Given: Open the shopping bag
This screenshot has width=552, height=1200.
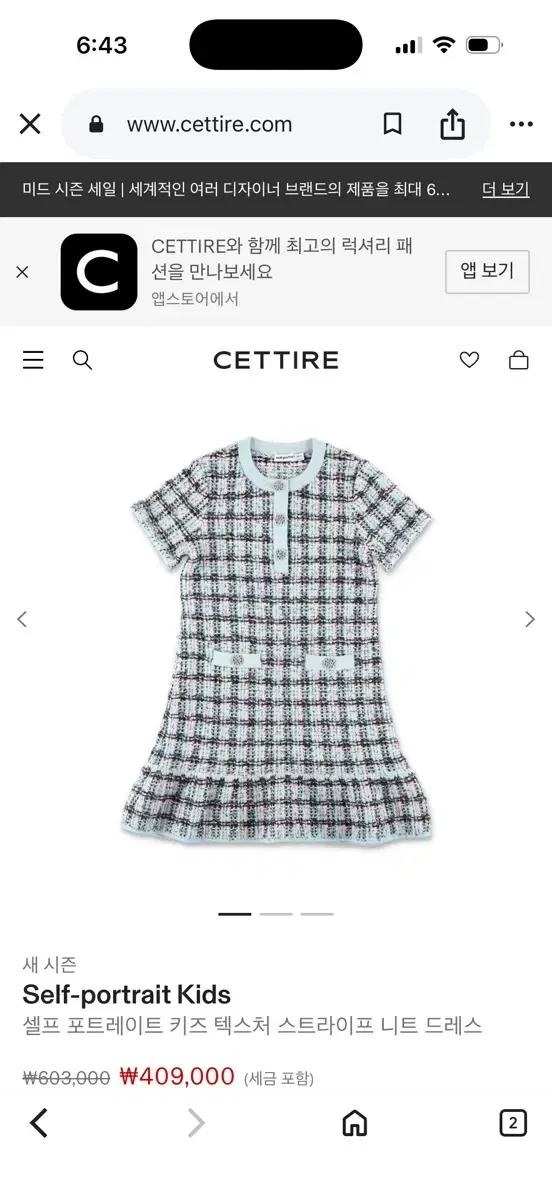Looking at the screenshot, I should click(518, 360).
